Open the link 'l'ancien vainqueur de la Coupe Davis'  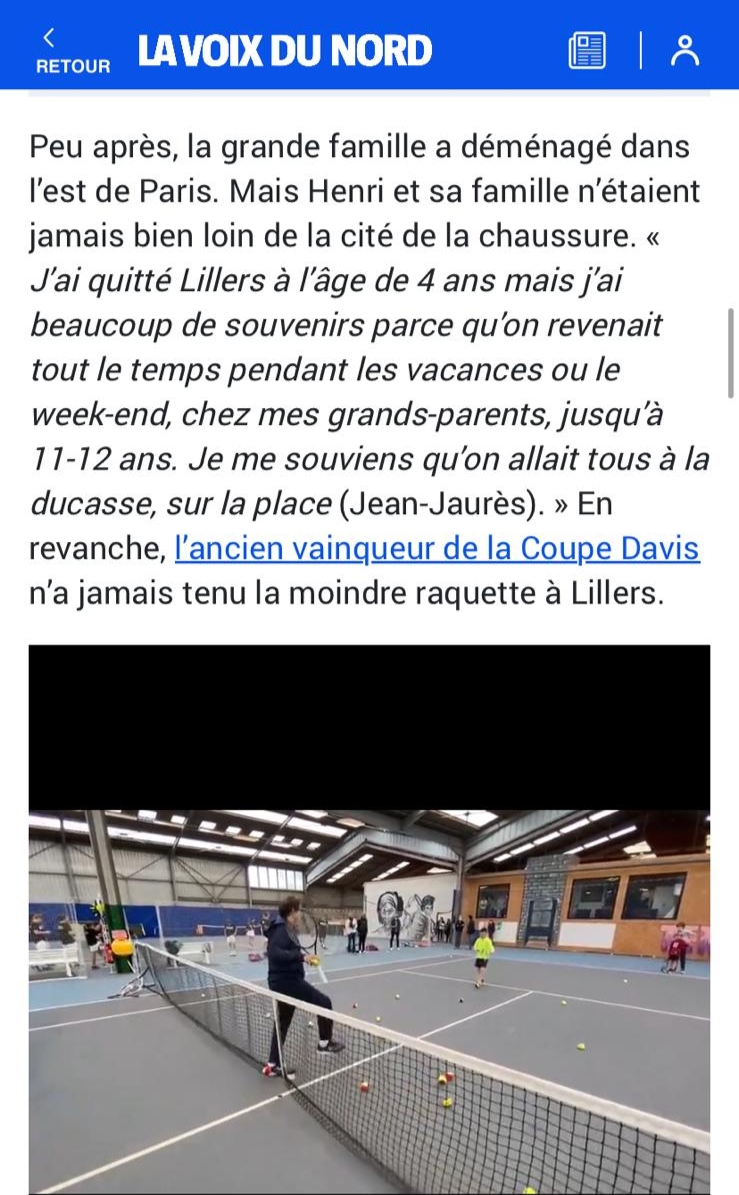pyautogui.click(x=437, y=549)
